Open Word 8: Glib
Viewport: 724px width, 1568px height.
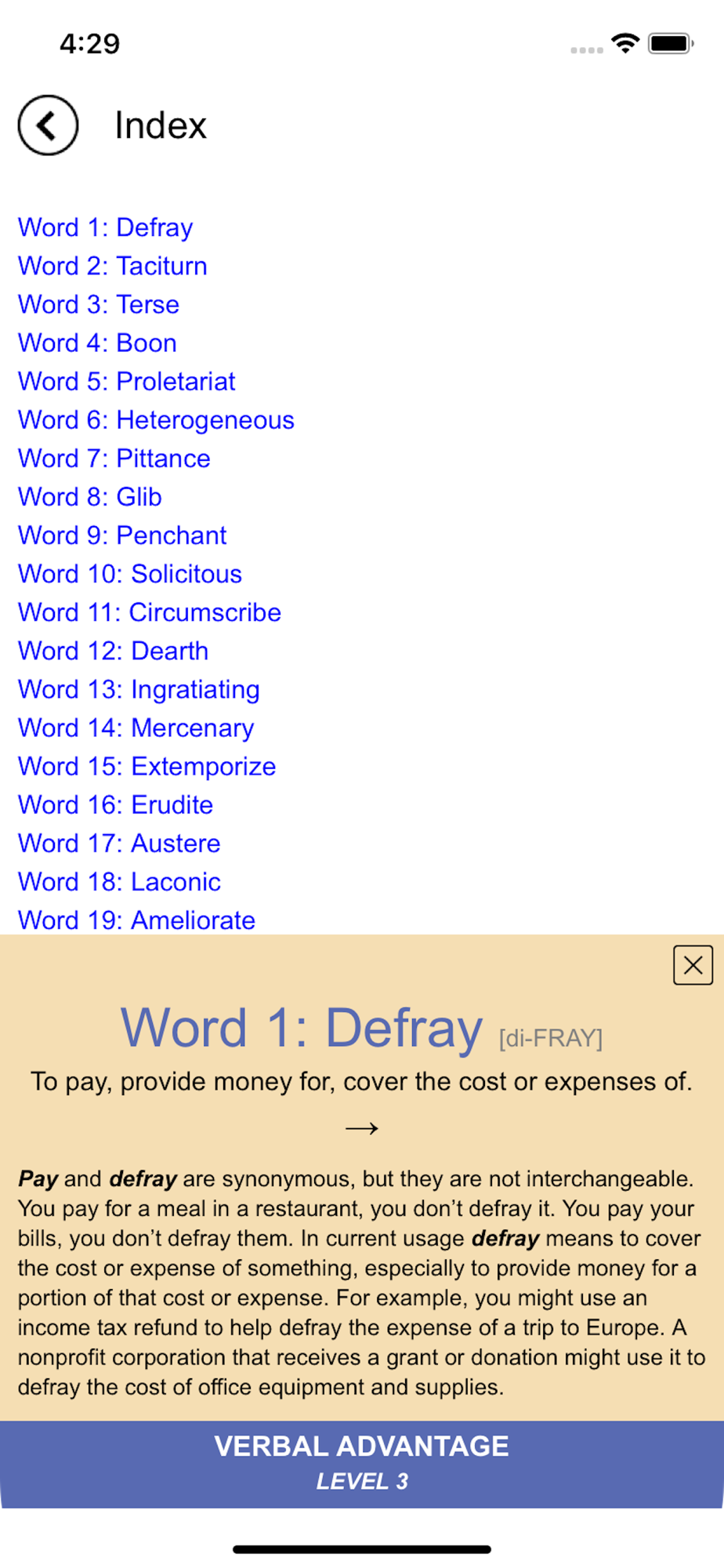pos(90,496)
